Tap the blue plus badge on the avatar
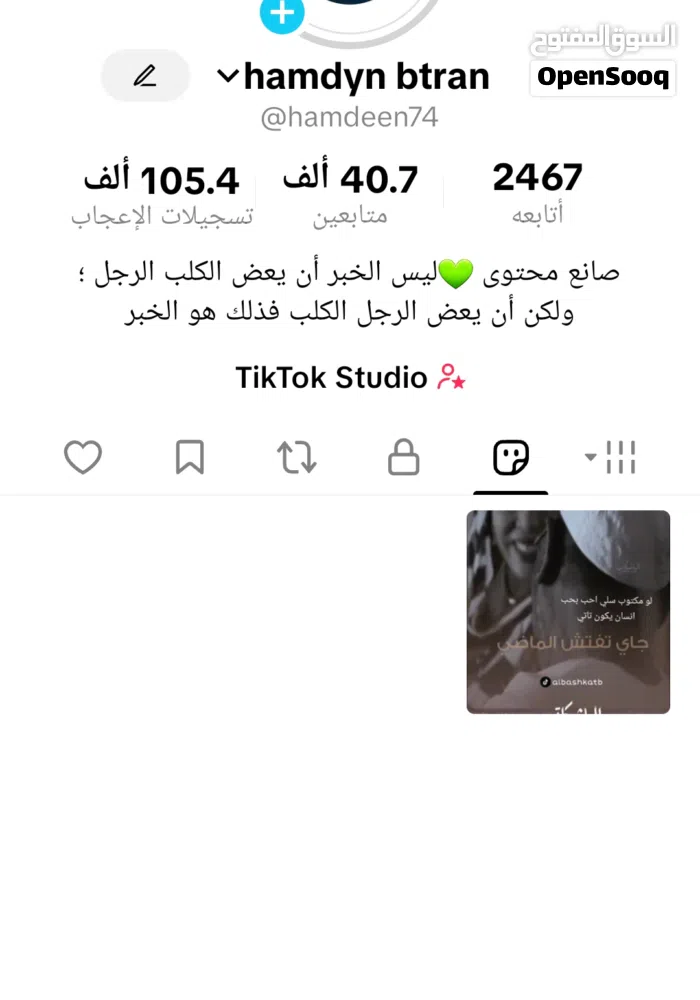Screen dimensions: 700x1000 (283, 14)
